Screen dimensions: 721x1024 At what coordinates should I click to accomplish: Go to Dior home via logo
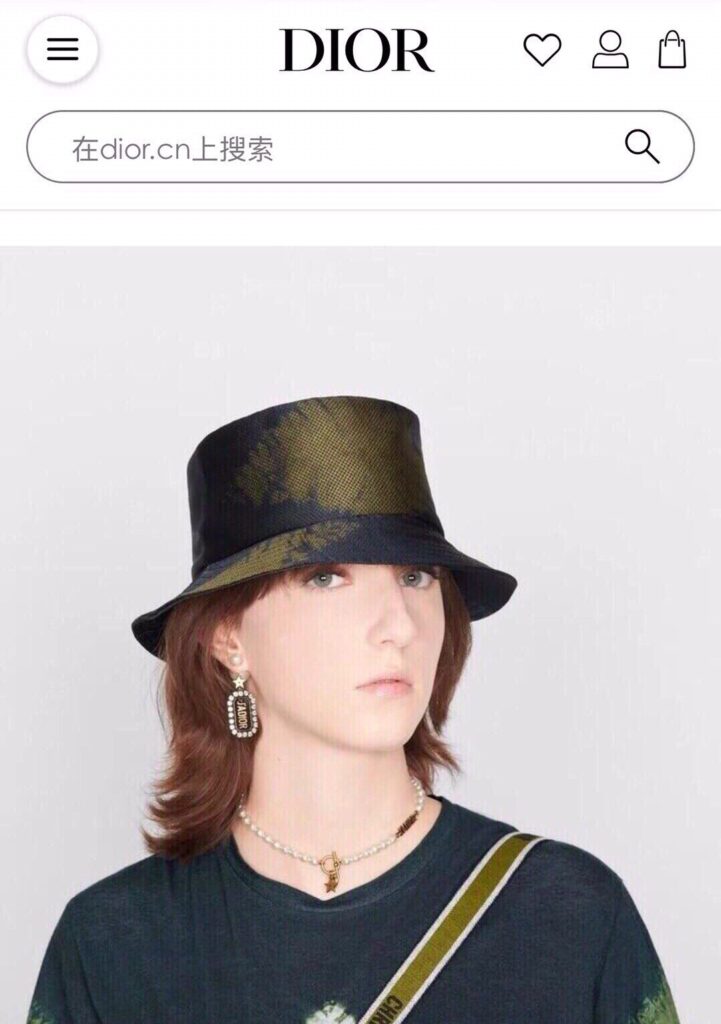pos(357,50)
